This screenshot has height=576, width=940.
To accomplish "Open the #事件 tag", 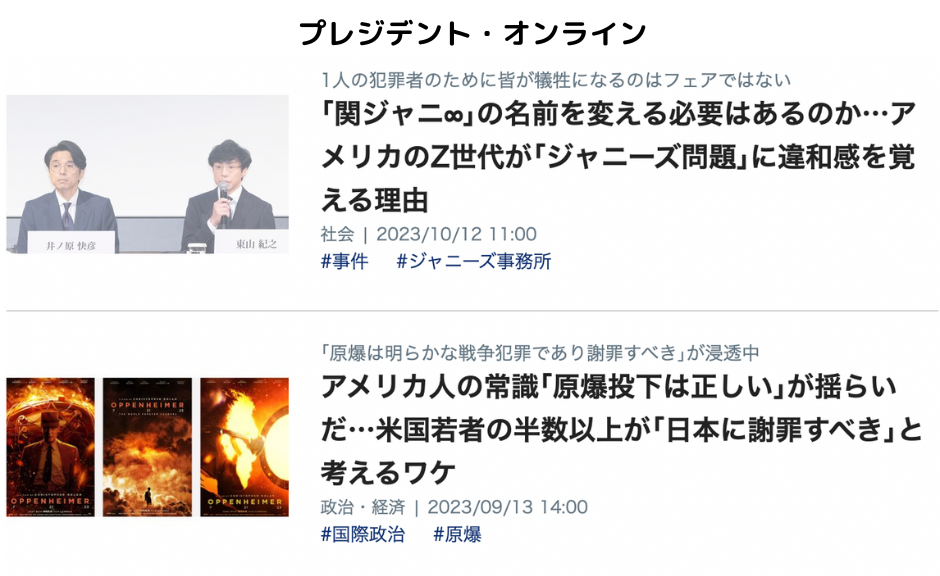I will (344, 262).
